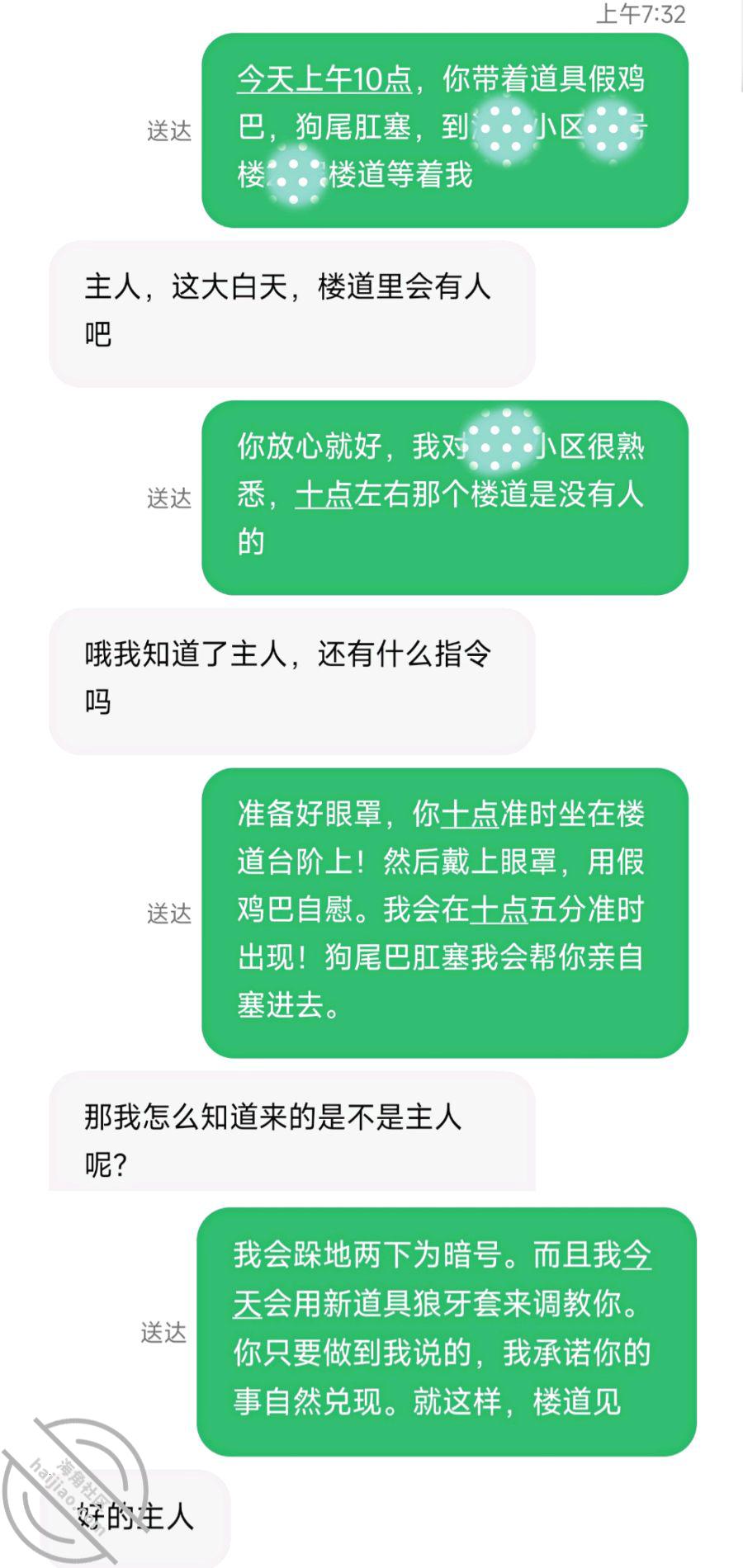Tap 送达 next to the '准备好眼罩' message
Screen dimensions: 743x1568
[168, 914]
